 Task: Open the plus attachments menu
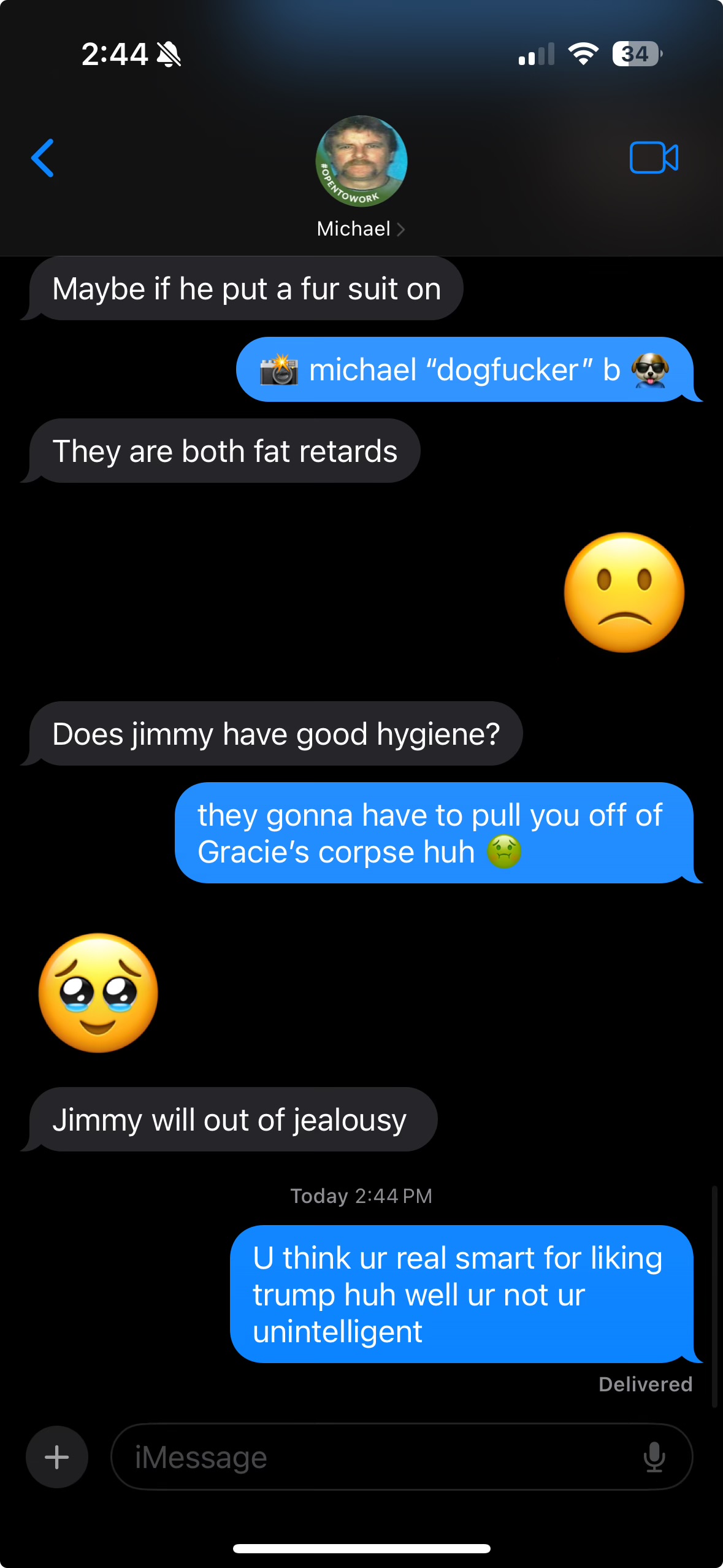click(x=57, y=1457)
